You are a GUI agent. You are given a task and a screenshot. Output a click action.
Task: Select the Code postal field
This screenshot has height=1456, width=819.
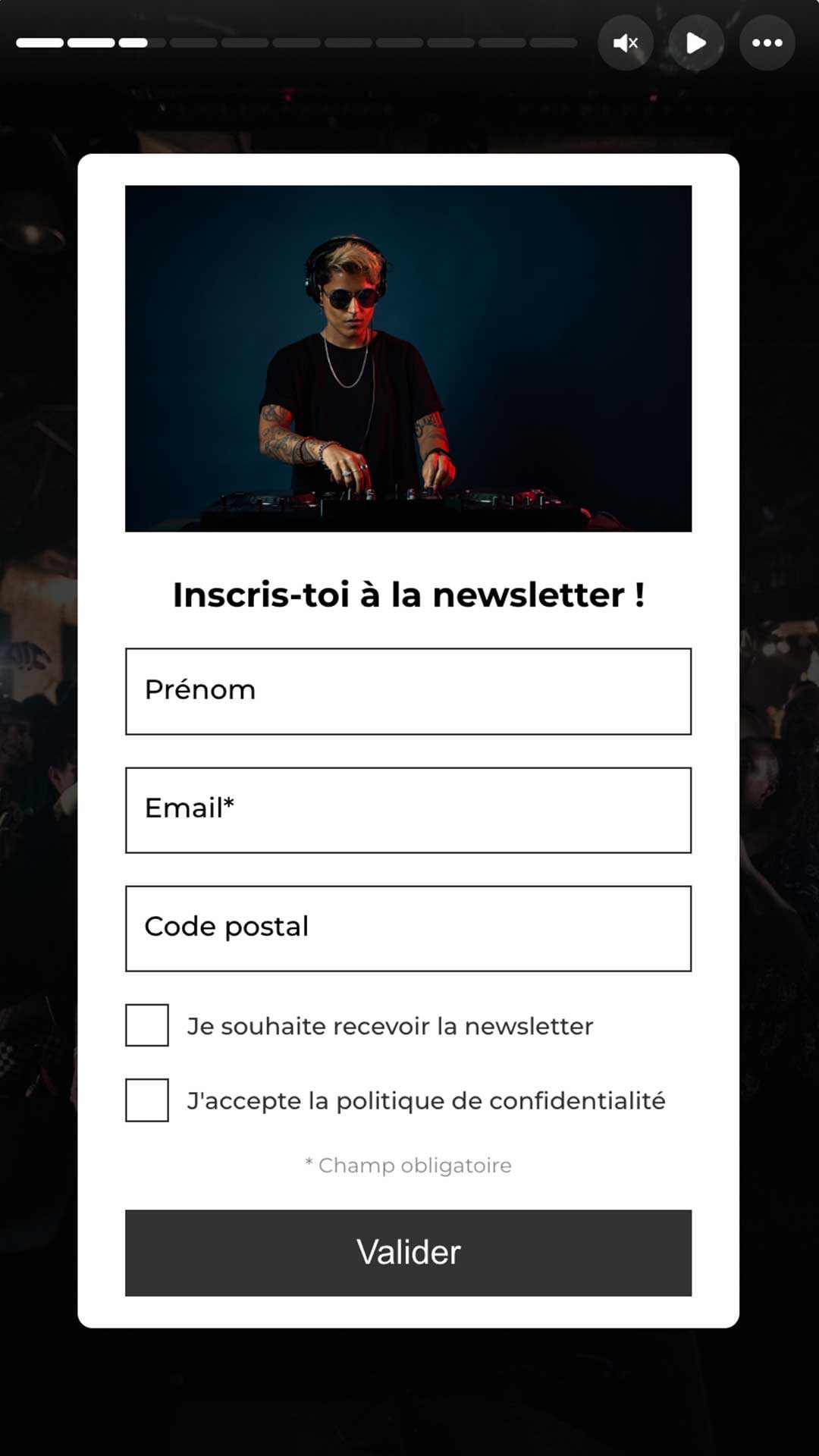click(x=408, y=928)
